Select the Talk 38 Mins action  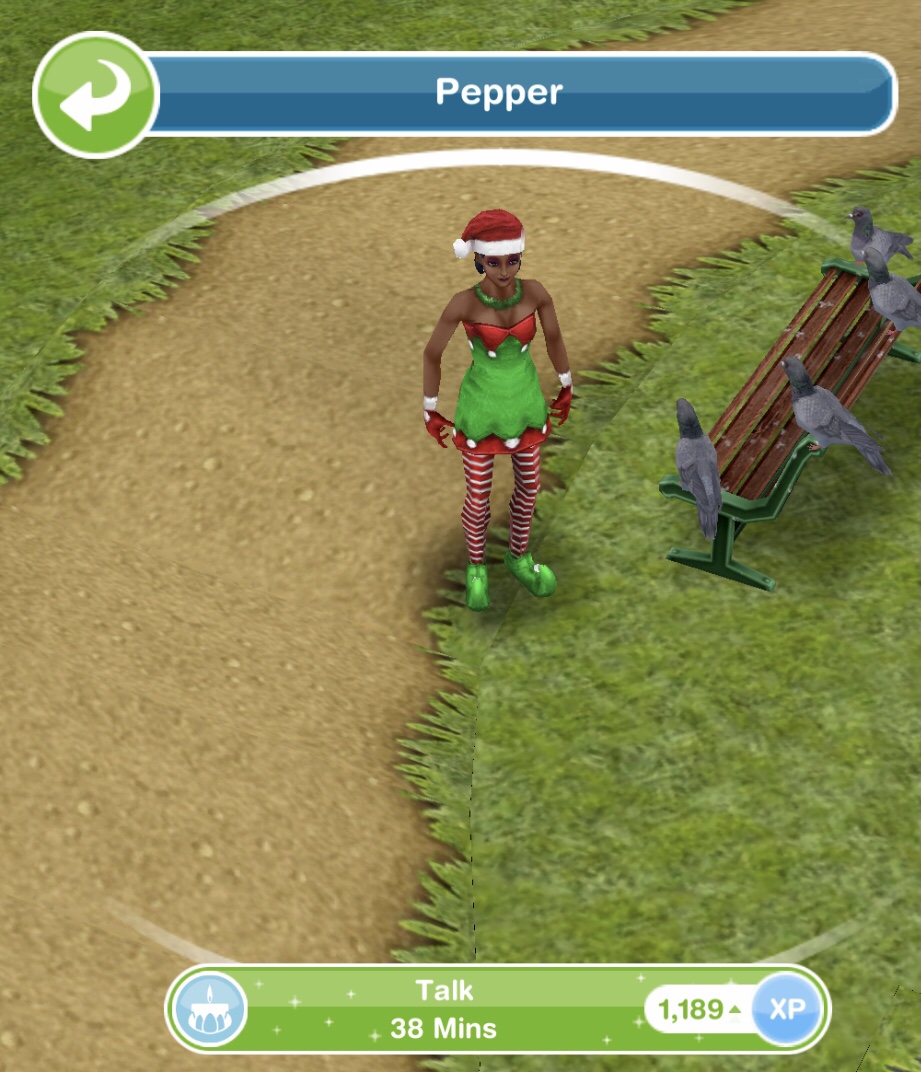[445, 1008]
